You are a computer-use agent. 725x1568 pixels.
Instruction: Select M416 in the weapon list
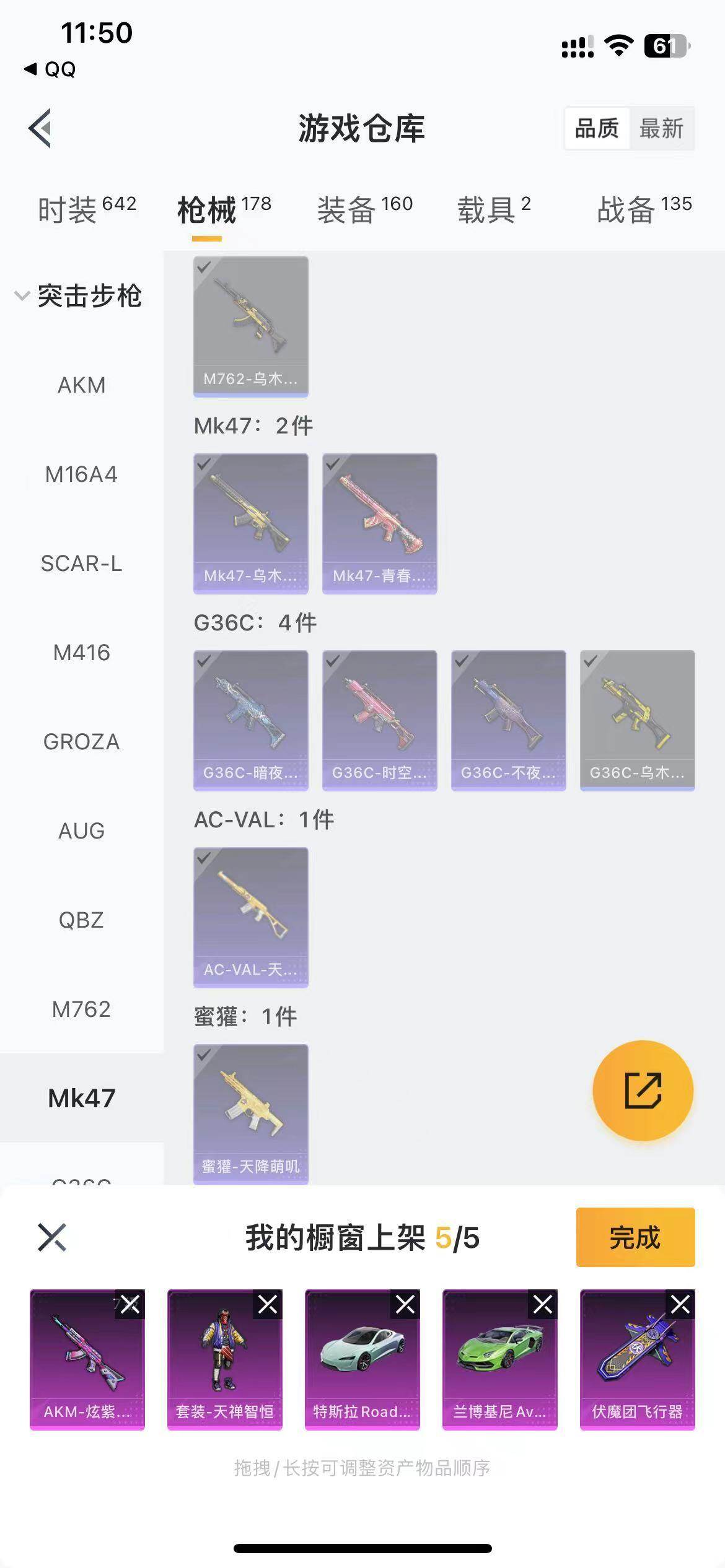(81, 653)
